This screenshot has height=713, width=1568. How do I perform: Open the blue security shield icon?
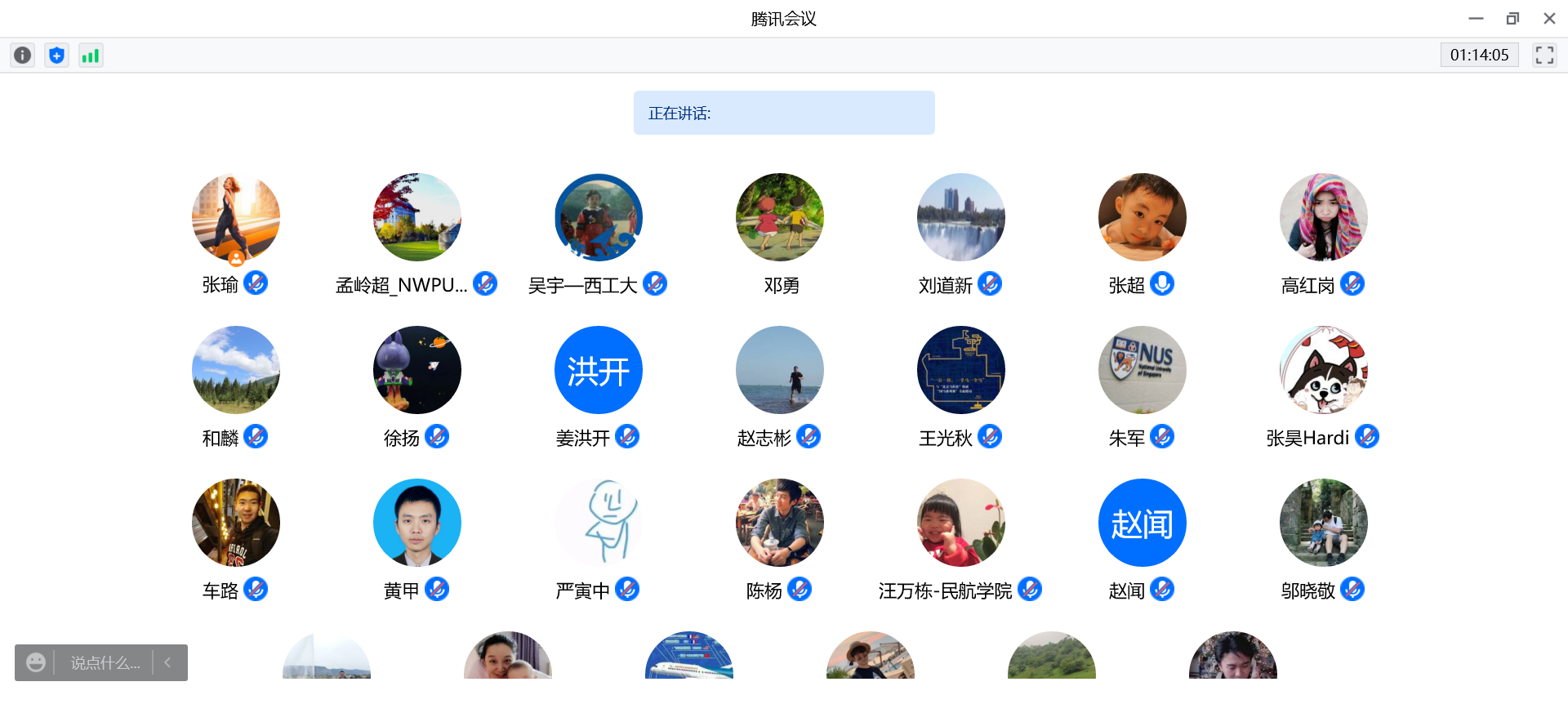click(x=56, y=56)
